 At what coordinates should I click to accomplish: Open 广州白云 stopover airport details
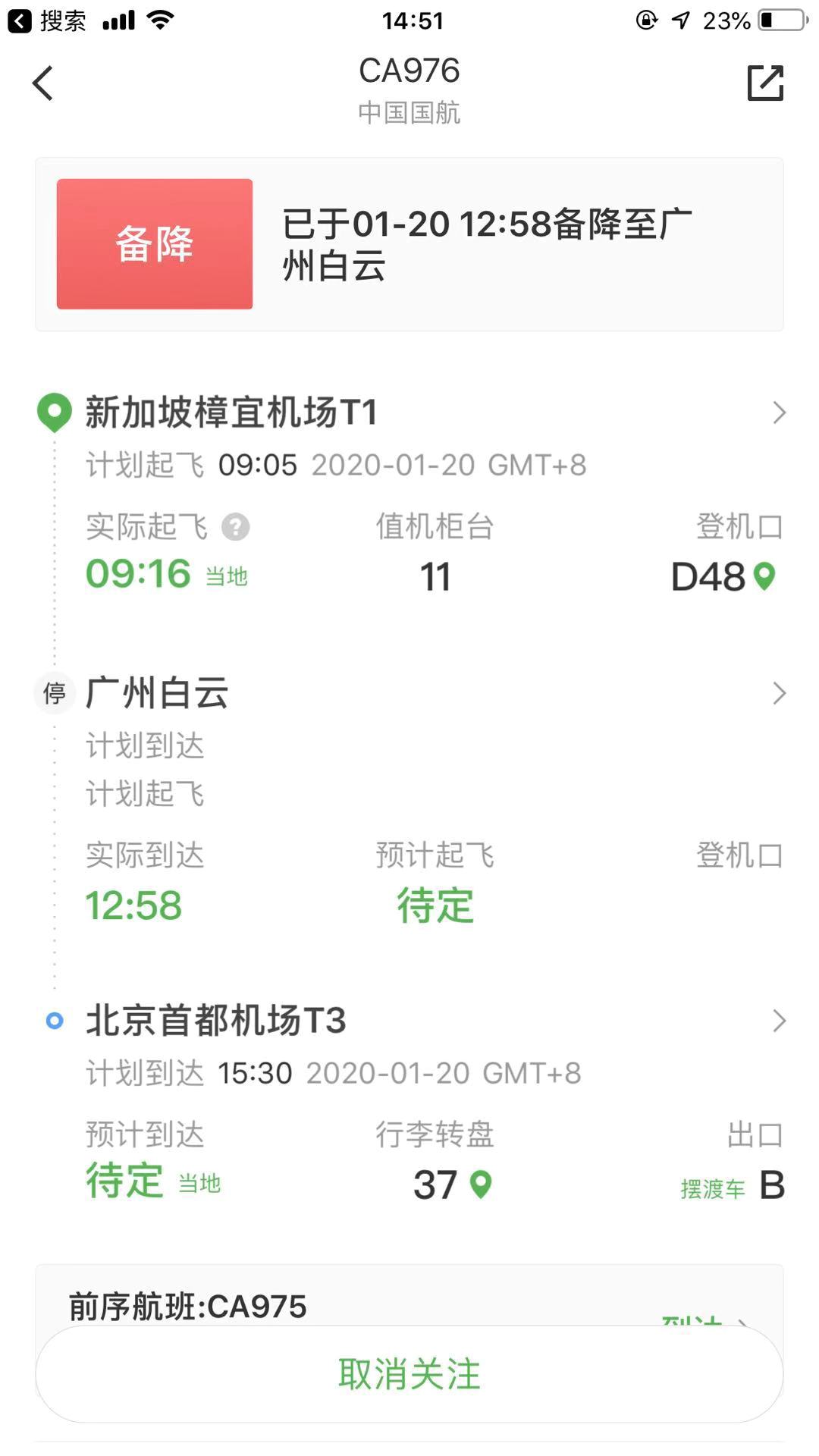[x=779, y=693]
